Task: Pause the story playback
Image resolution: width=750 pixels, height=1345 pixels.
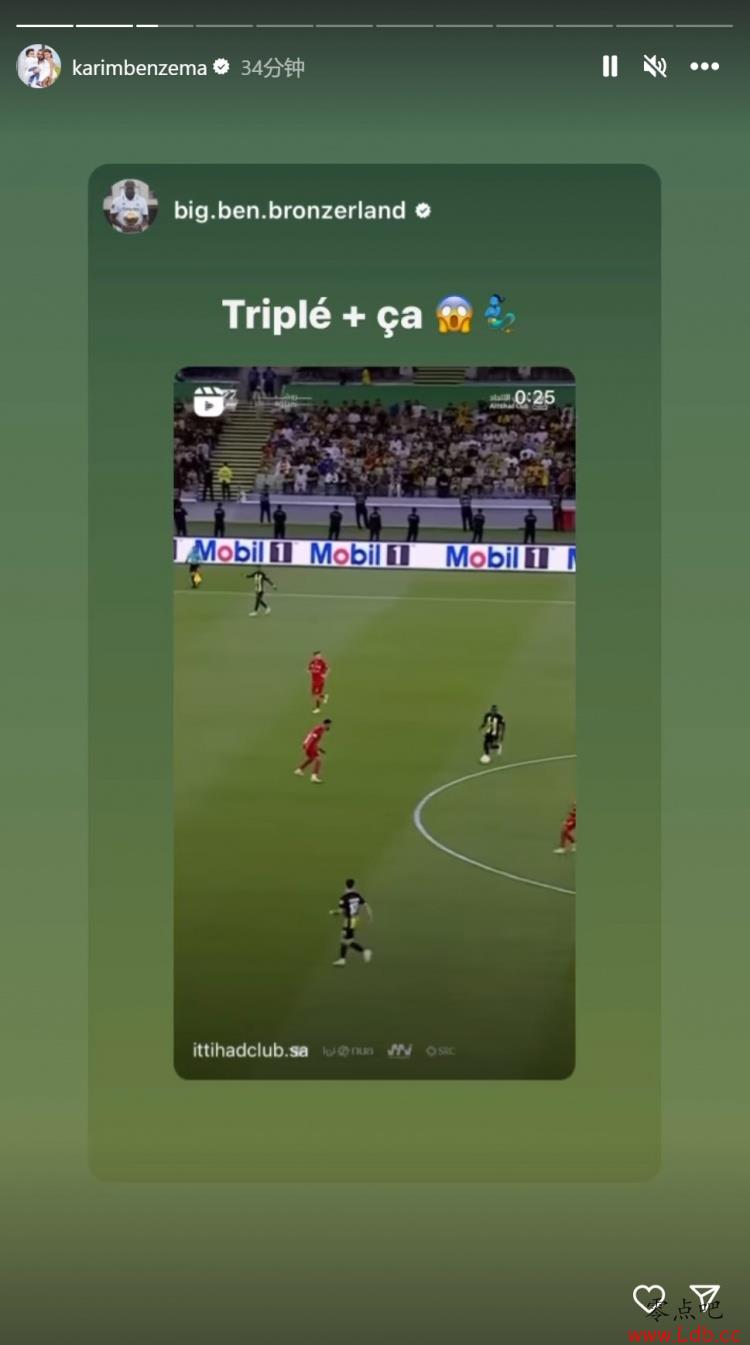Action: [609, 67]
